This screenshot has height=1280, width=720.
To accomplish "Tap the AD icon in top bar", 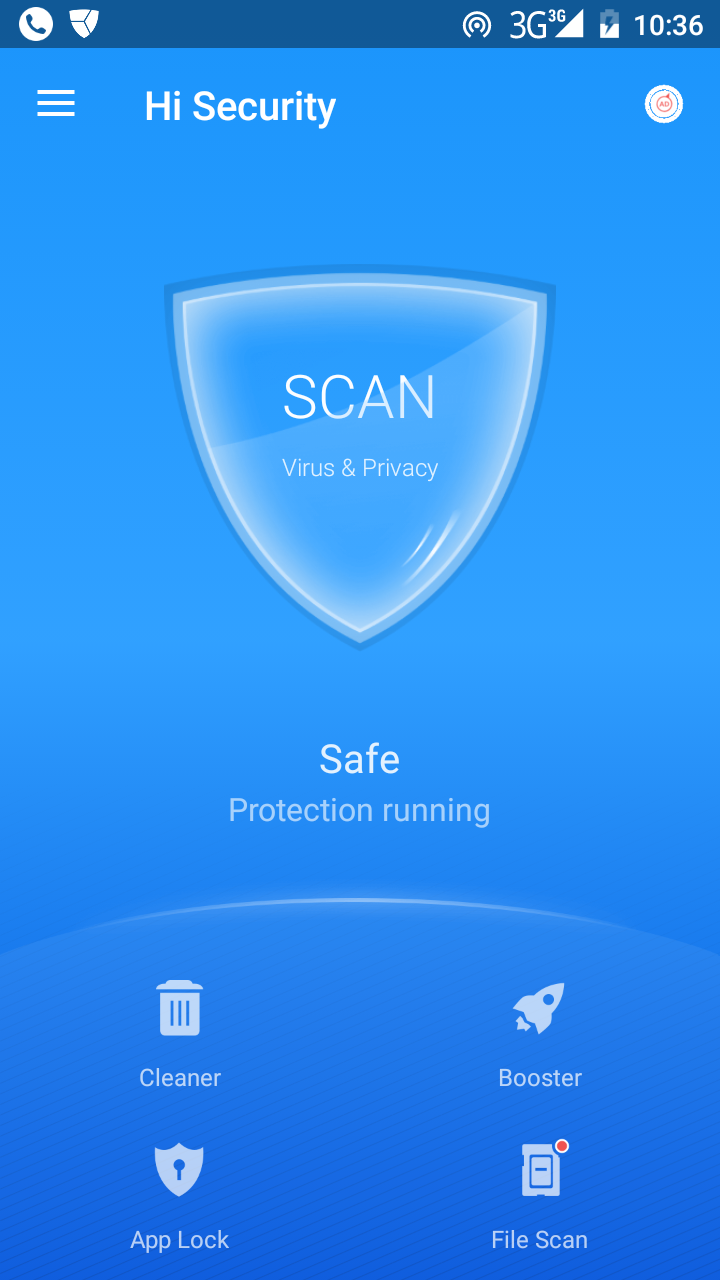I will (x=663, y=104).
